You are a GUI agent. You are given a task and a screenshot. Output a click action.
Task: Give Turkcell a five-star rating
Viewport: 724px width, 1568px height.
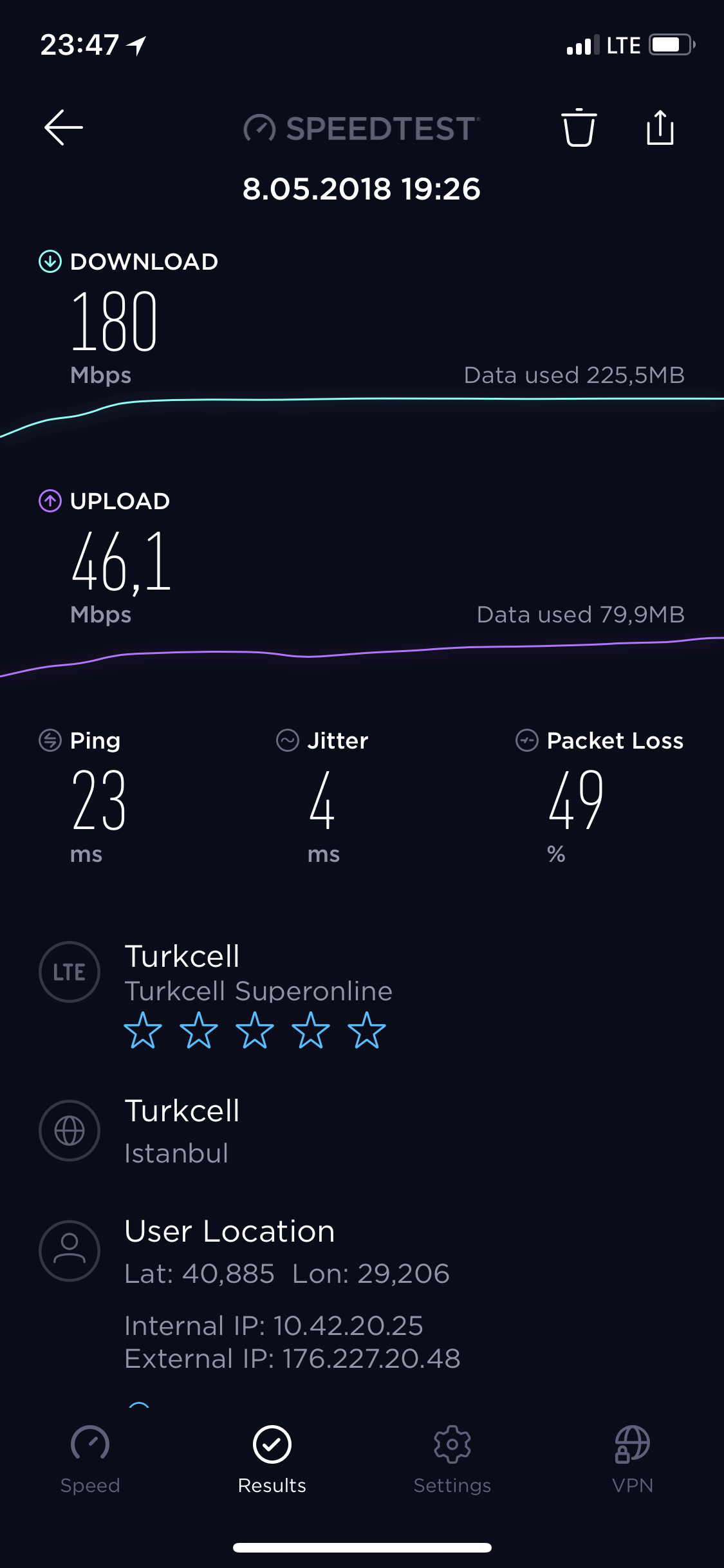(367, 1031)
